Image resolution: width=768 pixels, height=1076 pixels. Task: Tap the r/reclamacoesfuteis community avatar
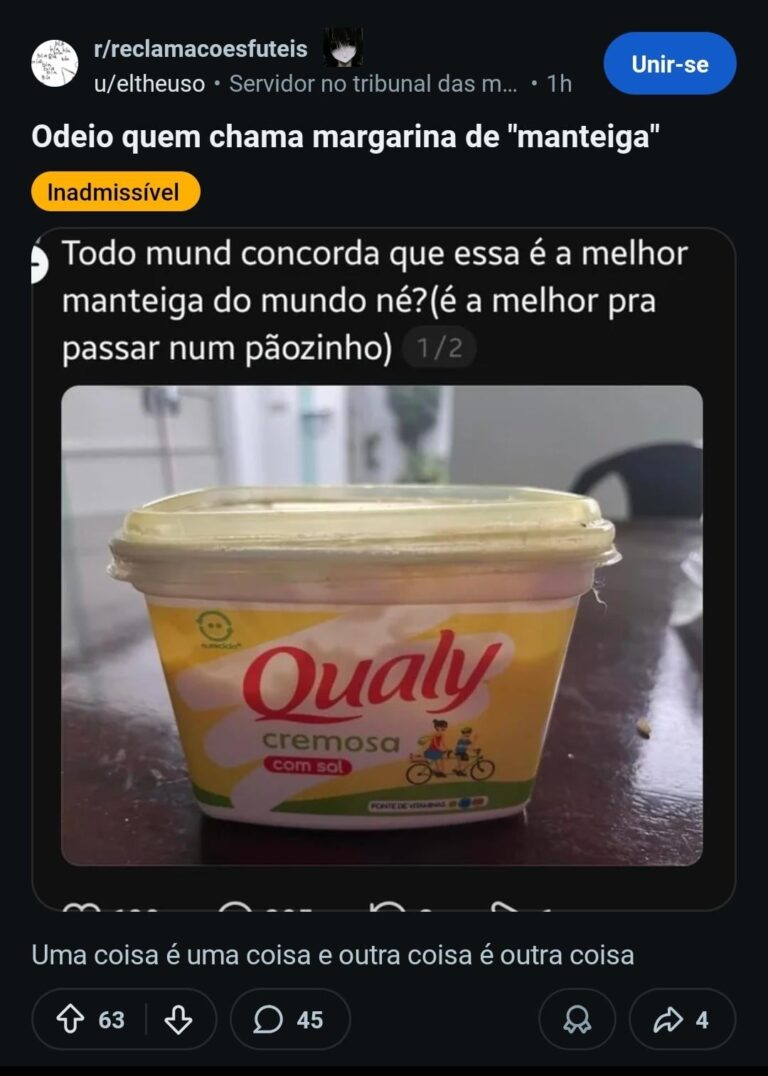point(55,64)
